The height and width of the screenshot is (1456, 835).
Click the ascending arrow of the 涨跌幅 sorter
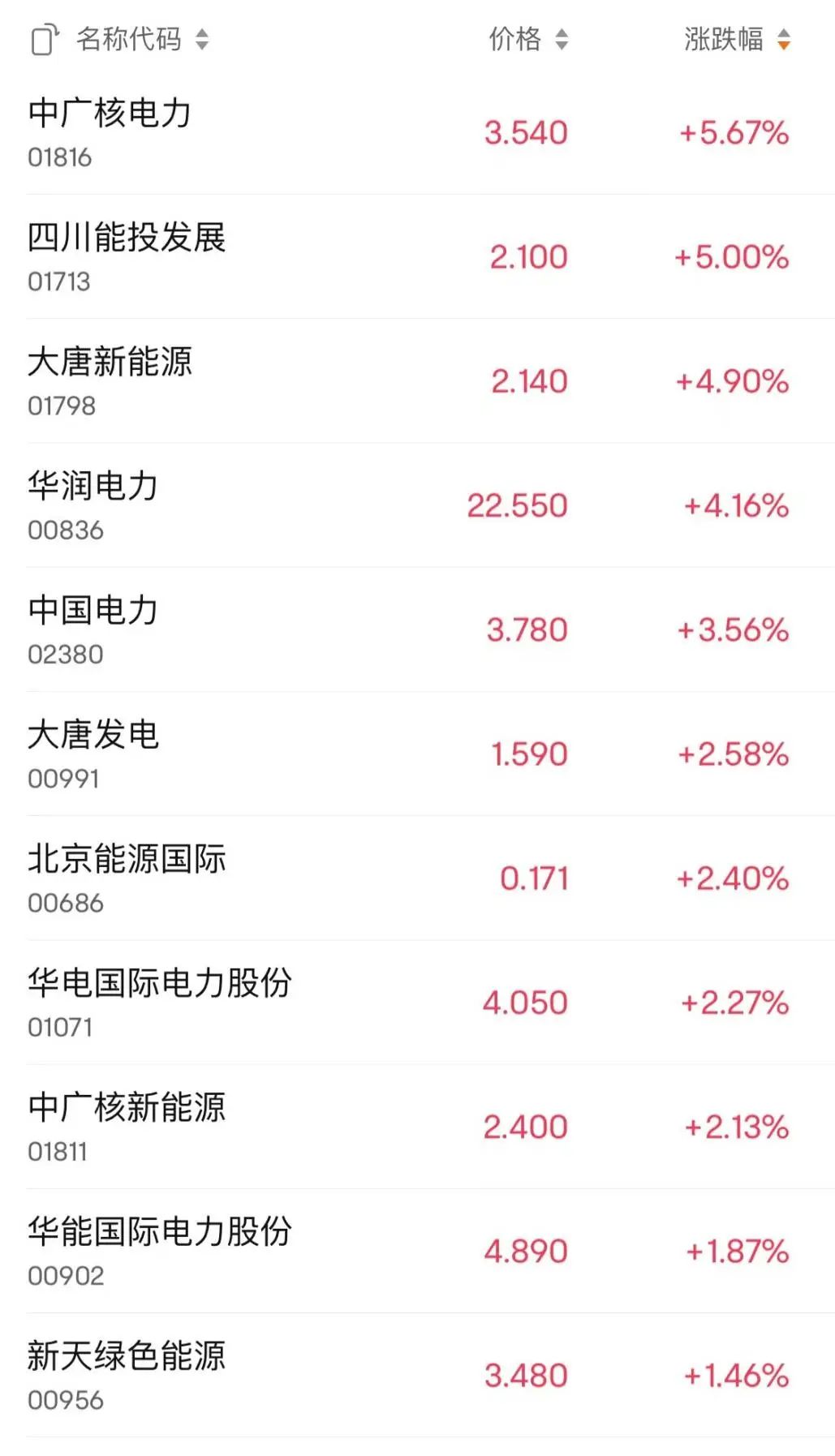pyautogui.click(x=783, y=33)
